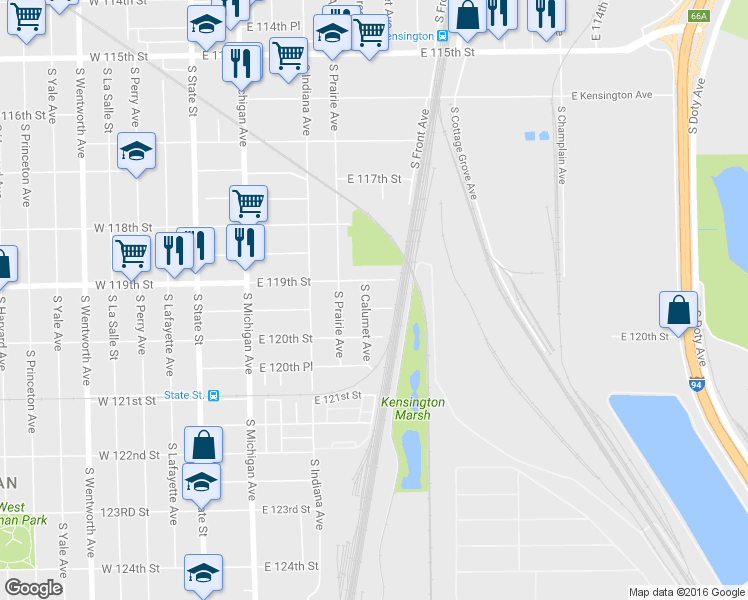Select the restaurant marker on S Michigan Ave near 118th St
Screen dimensions: 748x600
(245, 244)
